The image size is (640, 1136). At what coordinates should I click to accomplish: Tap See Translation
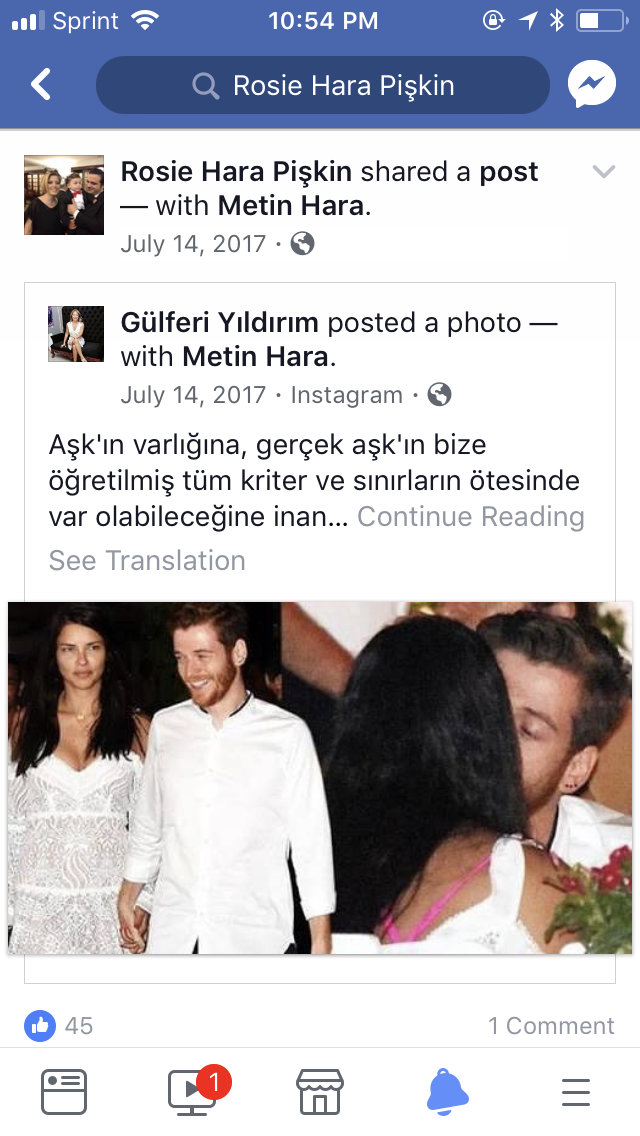[x=147, y=561]
